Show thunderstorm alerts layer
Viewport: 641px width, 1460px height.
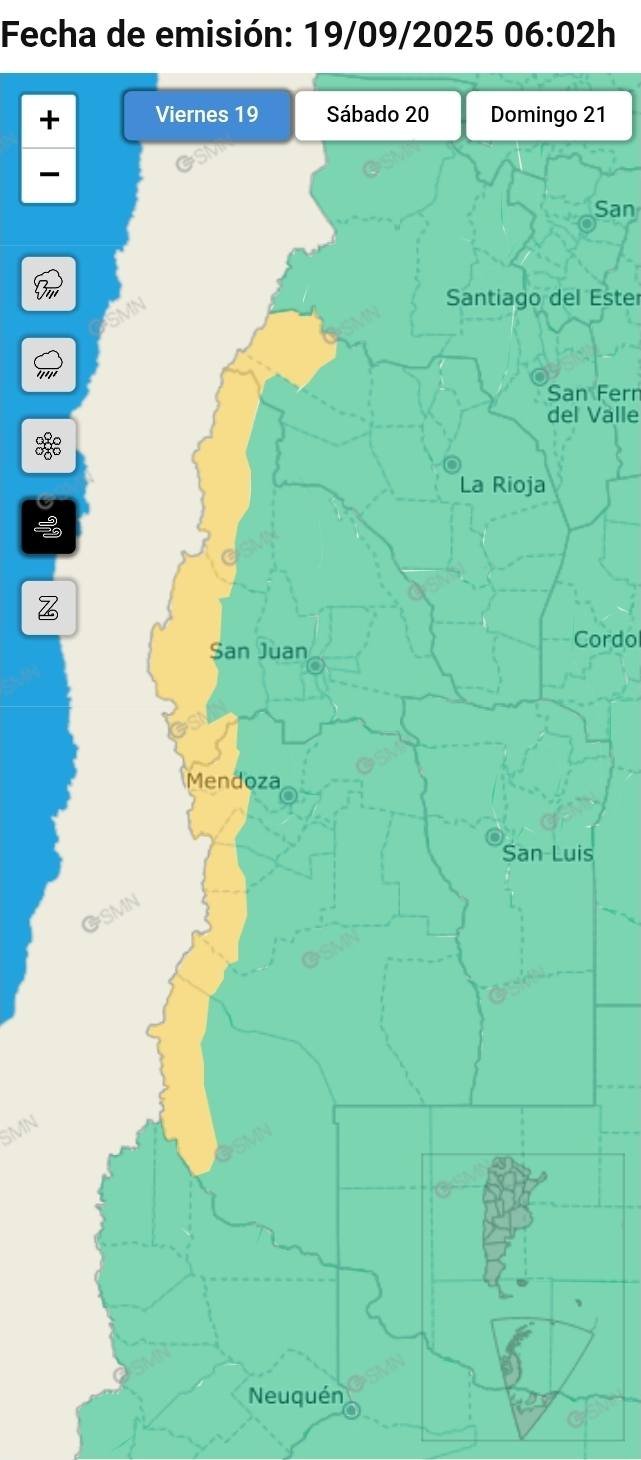coord(48,284)
